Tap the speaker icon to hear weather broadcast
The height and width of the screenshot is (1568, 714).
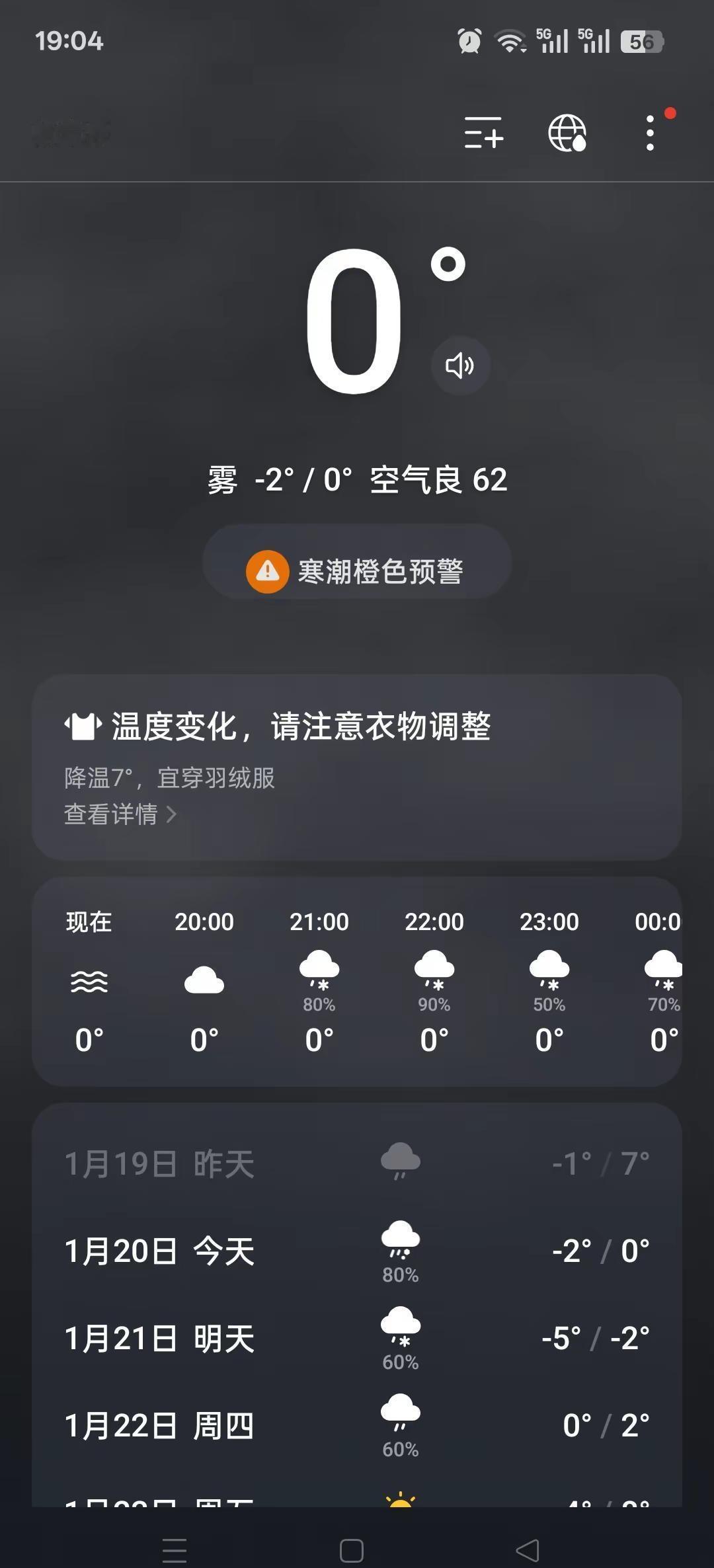pos(460,366)
